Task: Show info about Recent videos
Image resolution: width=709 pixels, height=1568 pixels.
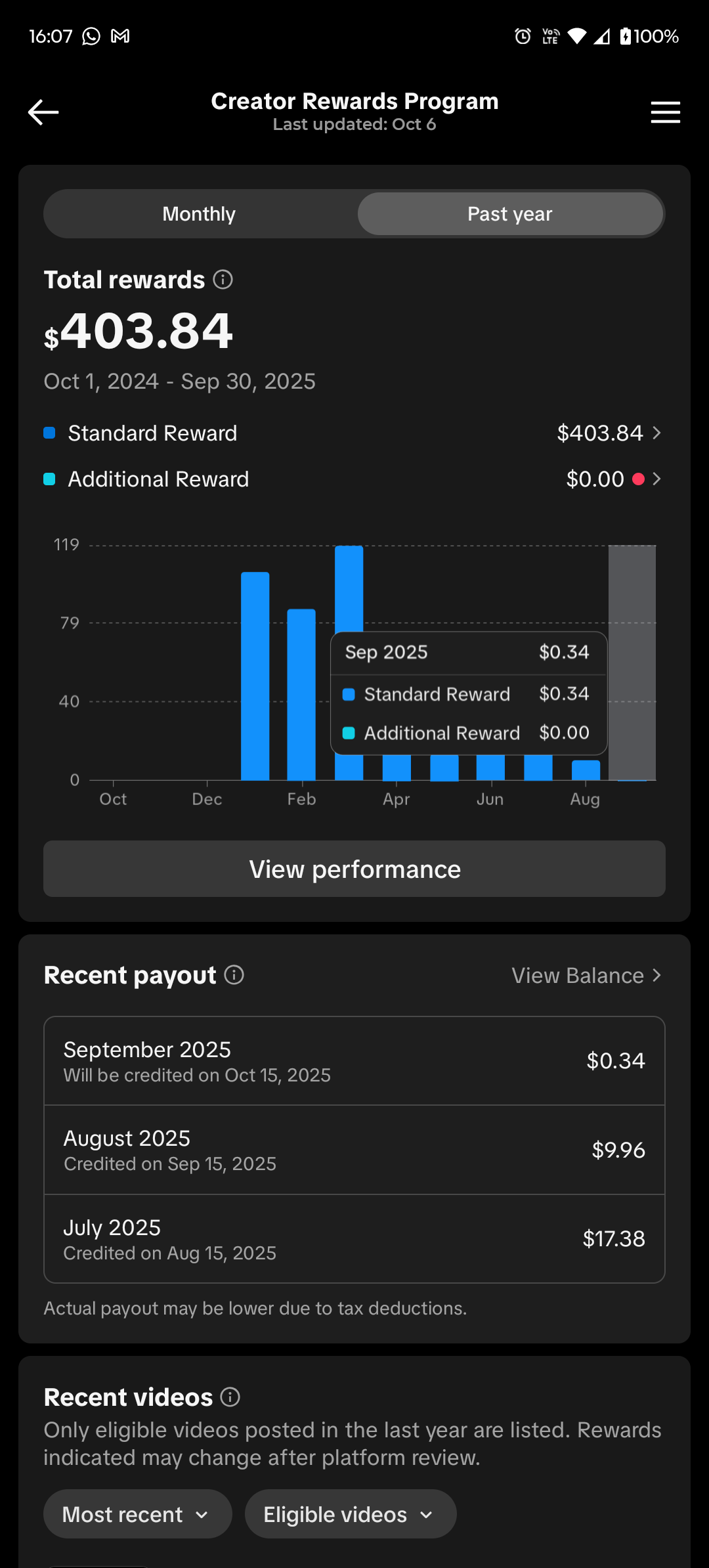Action: pyautogui.click(x=230, y=1397)
